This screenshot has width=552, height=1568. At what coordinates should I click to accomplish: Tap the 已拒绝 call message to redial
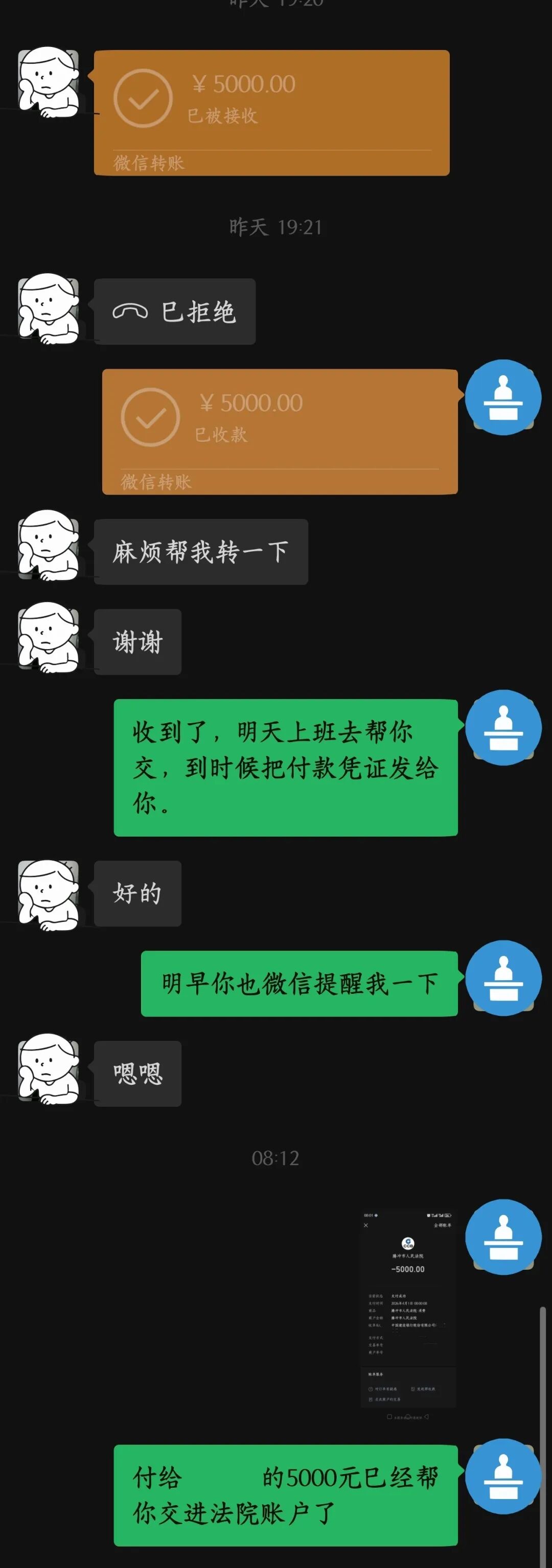(x=175, y=312)
